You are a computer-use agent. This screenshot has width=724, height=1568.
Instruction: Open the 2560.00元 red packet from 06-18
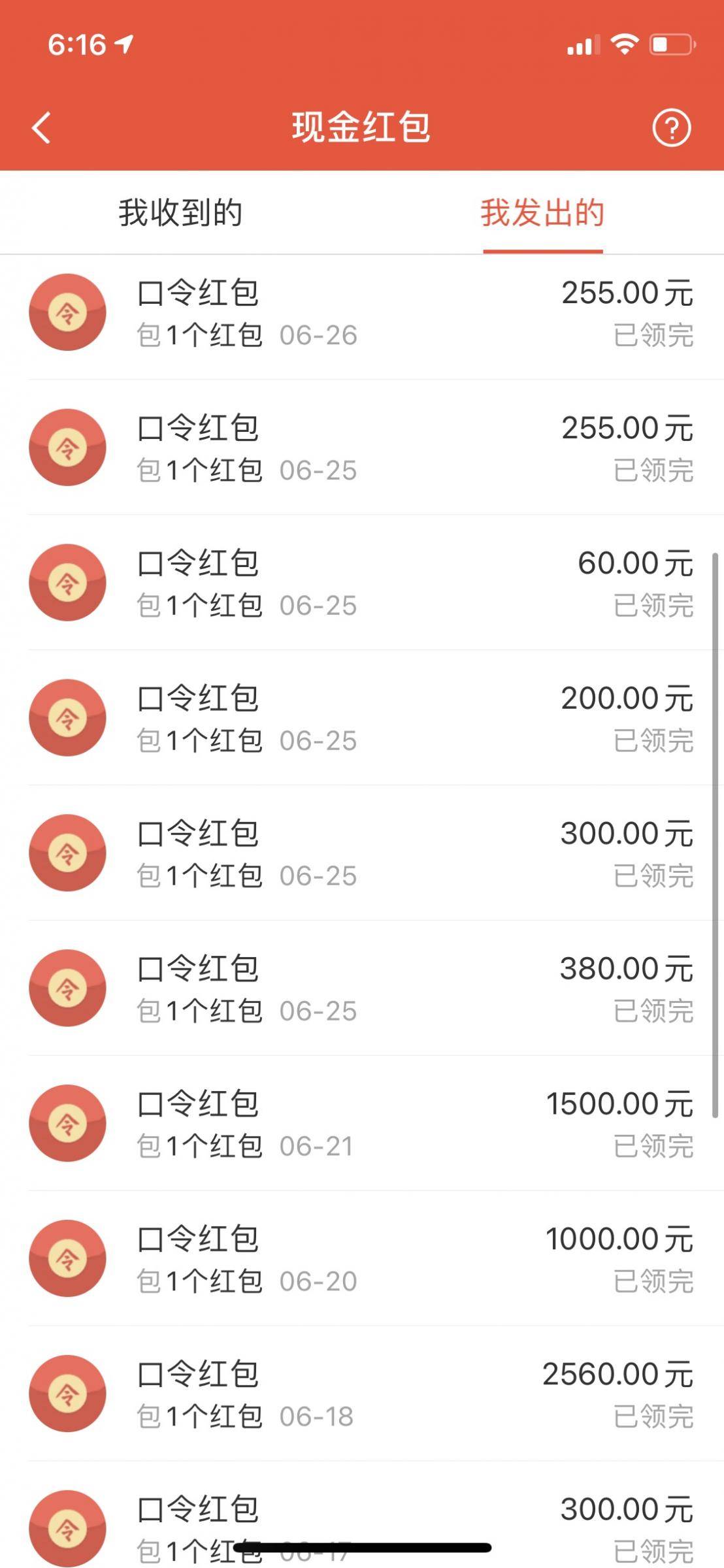362,1394
